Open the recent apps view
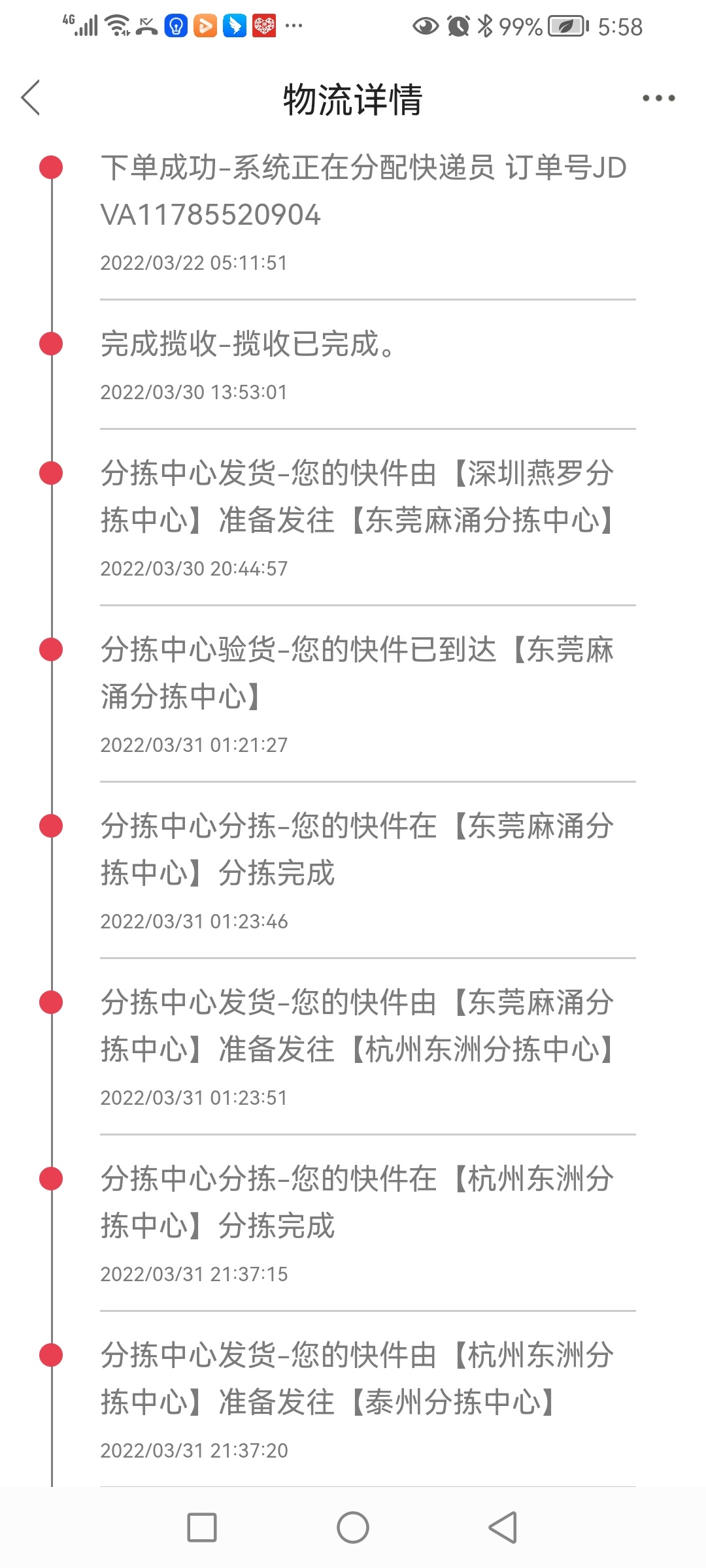 pyautogui.click(x=202, y=1527)
